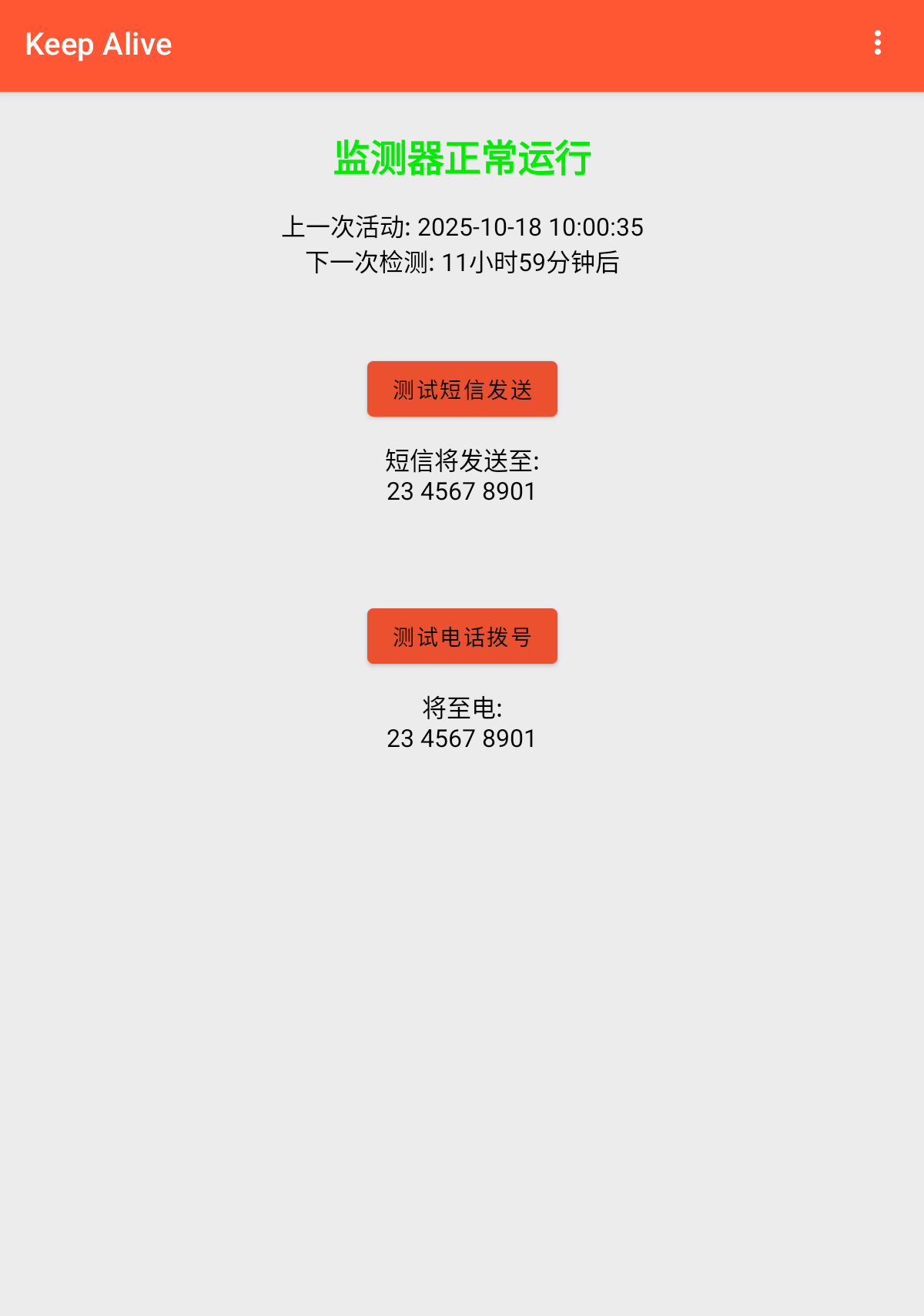Tap the 测试电话拨号 button
The image size is (924, 1316).
tap(462, 636)
